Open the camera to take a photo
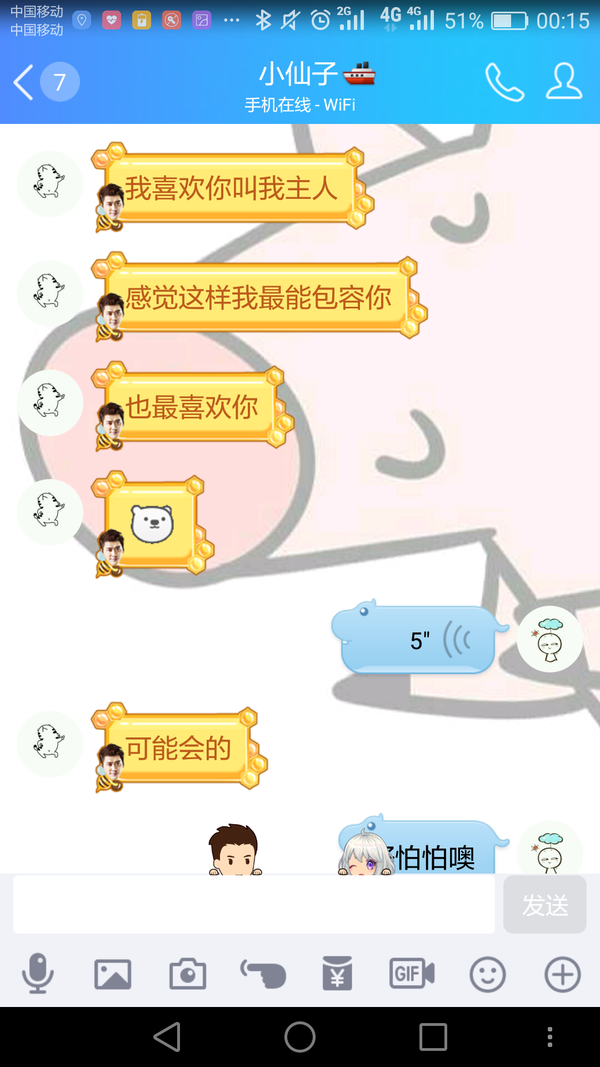 tap(188, 974)
